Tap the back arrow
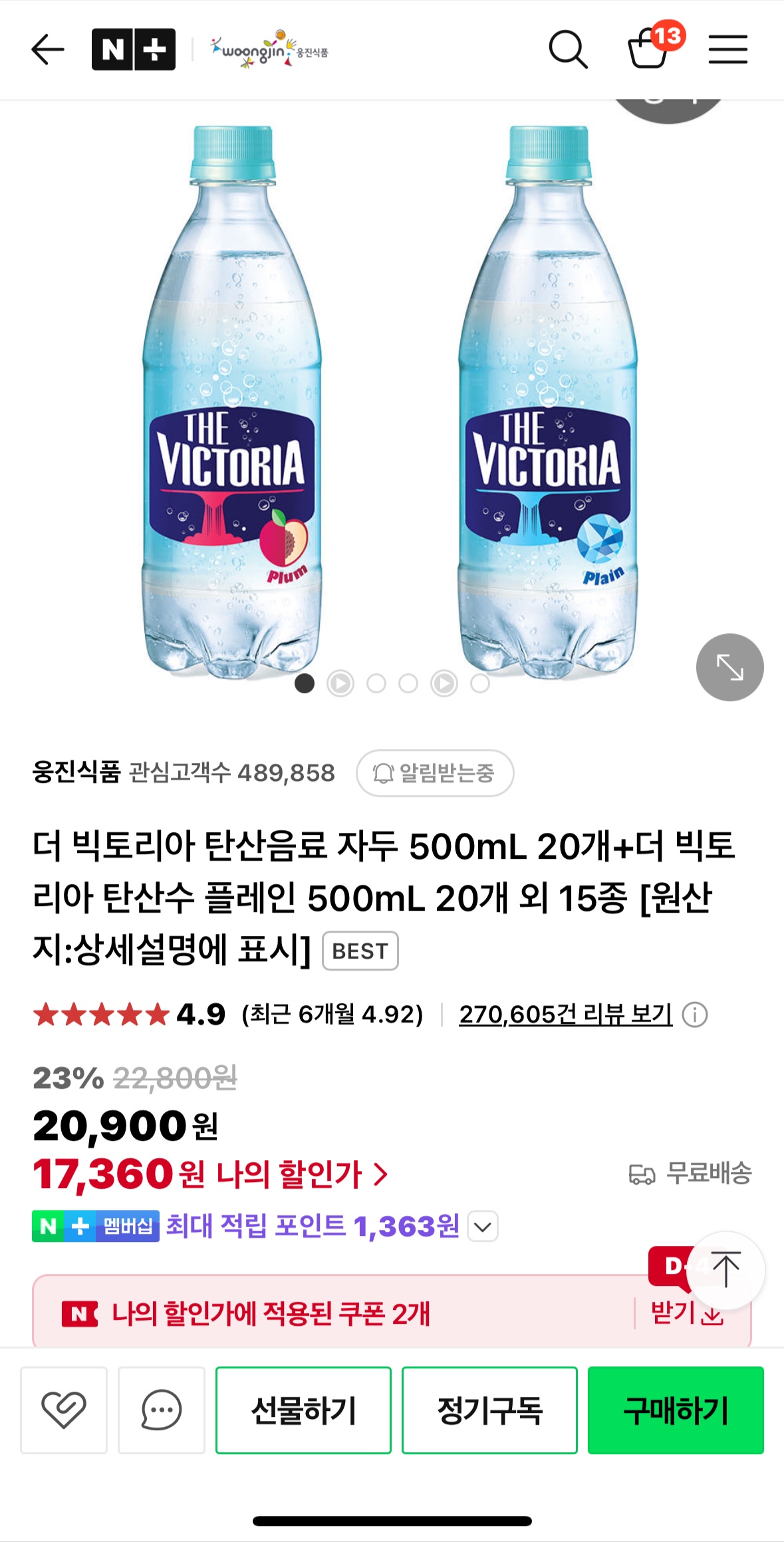The width and height of the screenshot is (784, 1542). click(x=47, y=49)
